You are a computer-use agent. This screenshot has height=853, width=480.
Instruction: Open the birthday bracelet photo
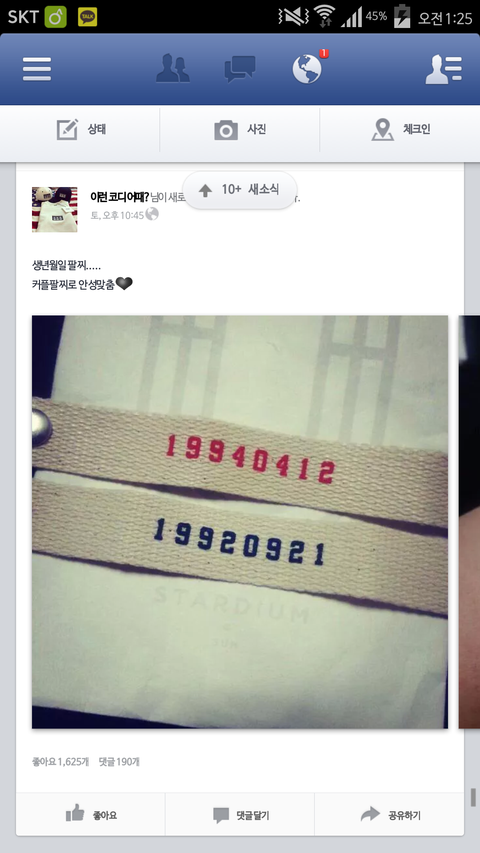pyautogui.click(x=240, y=522)
